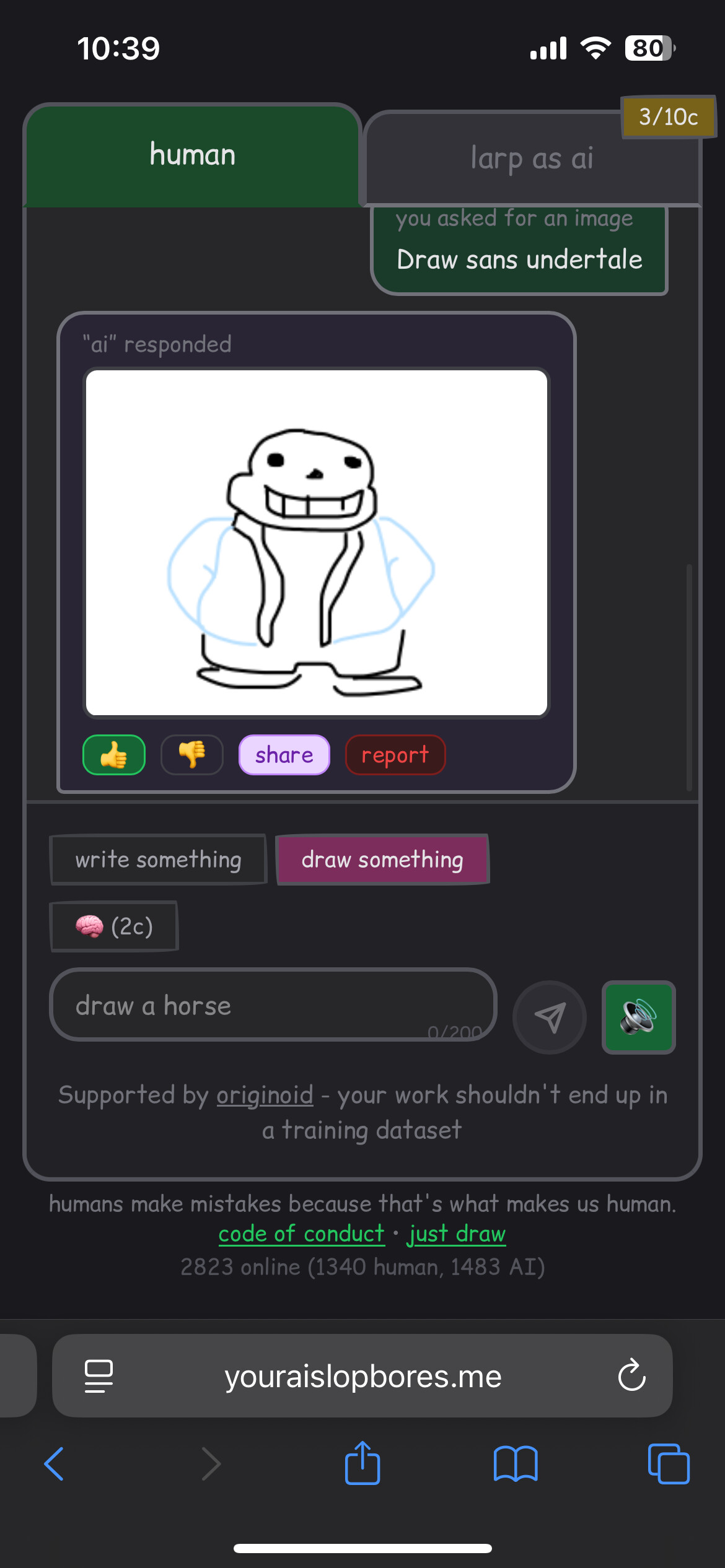Follow the just draw link
Viewport: 725px width, 1568px height.
[457, 1234]
